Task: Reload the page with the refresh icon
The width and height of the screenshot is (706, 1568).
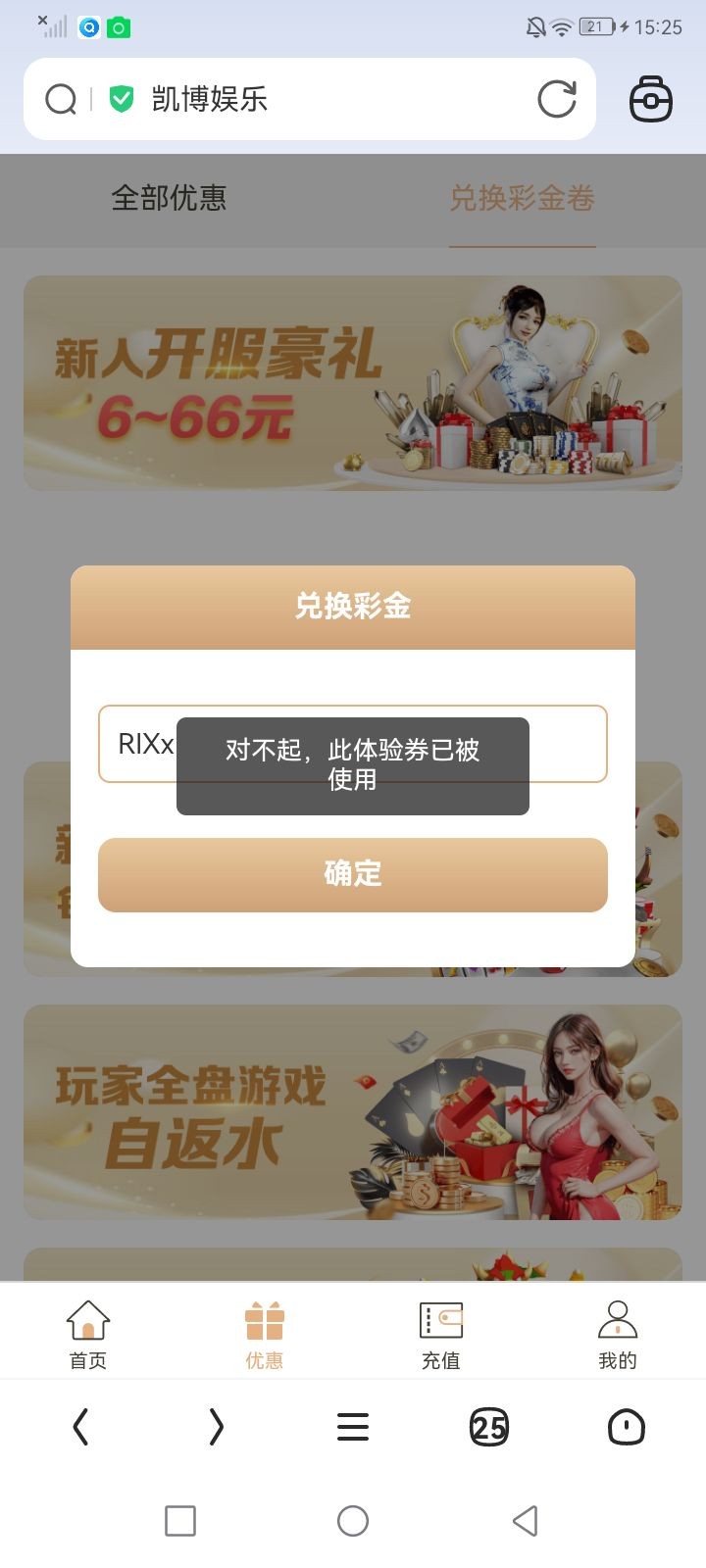Action: tap(557, 99)
